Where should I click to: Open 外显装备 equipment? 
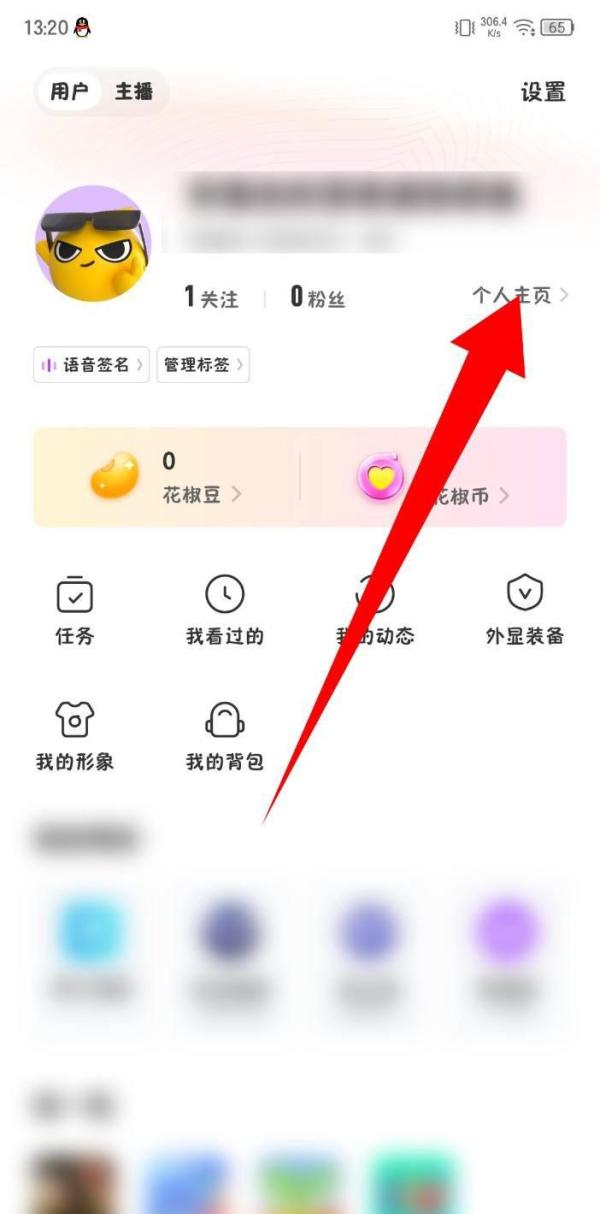[525, 610]
